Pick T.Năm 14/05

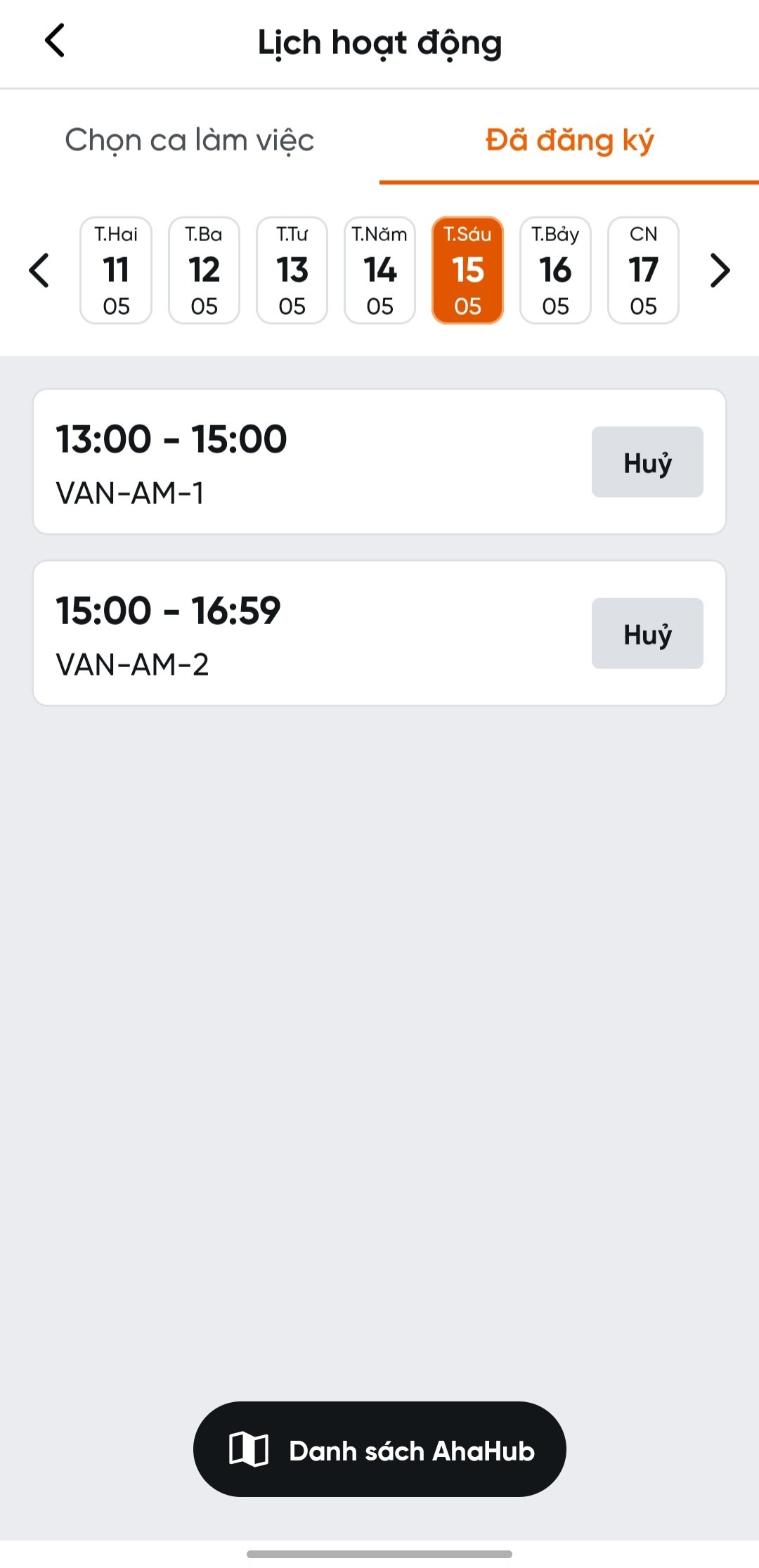pos(379,271)
